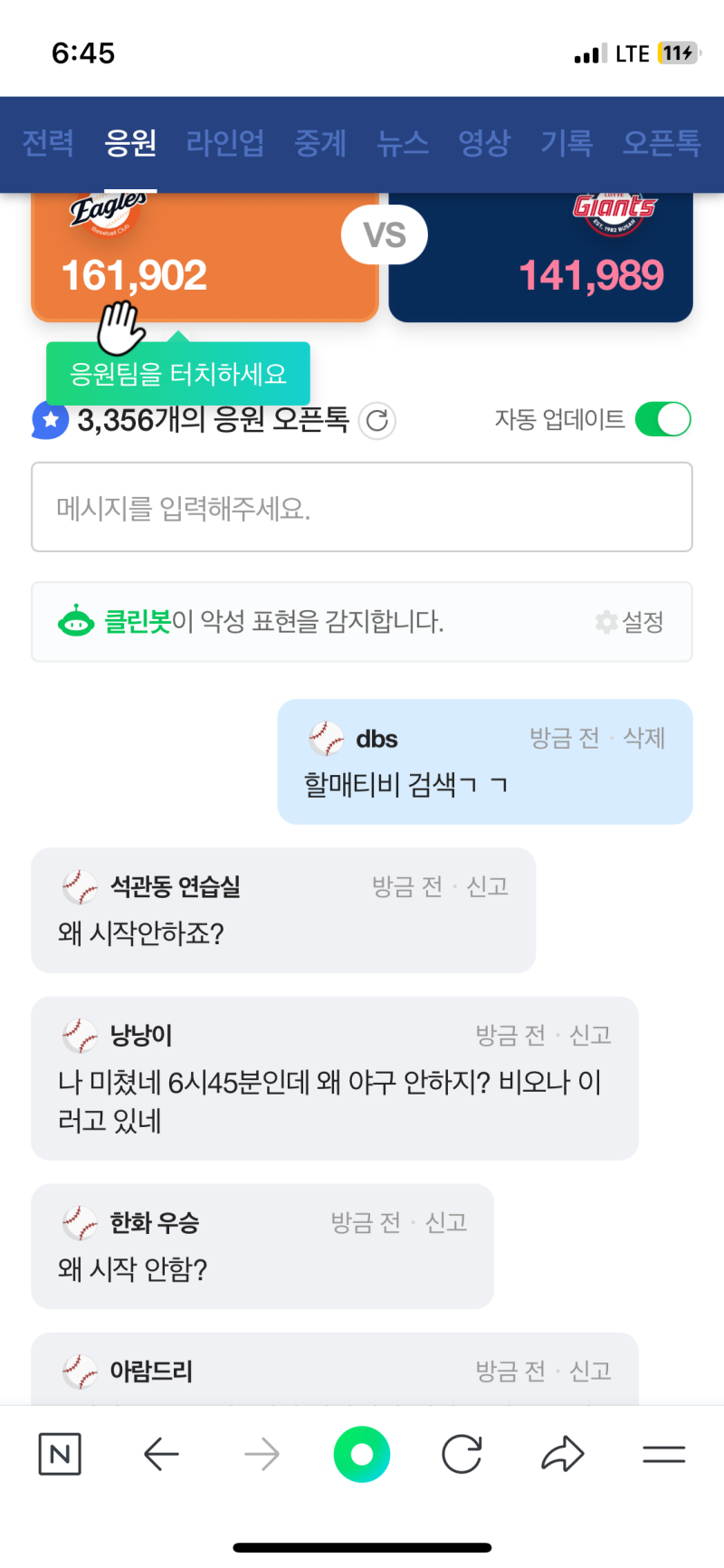Turn off 자동 업데이트 switch
This screenshot has height=1568, width=724.
pos(662,420)
